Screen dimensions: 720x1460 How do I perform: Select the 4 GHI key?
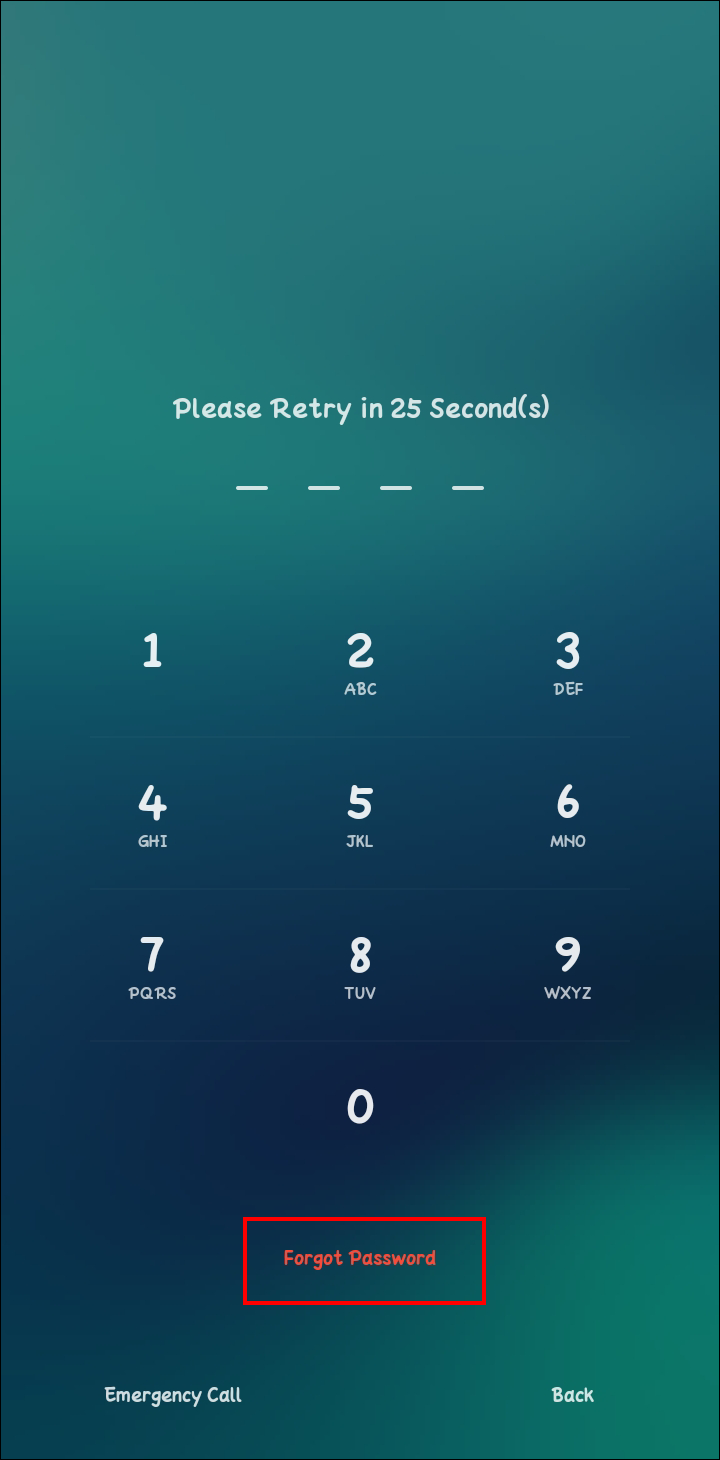[x=152, y=813]
